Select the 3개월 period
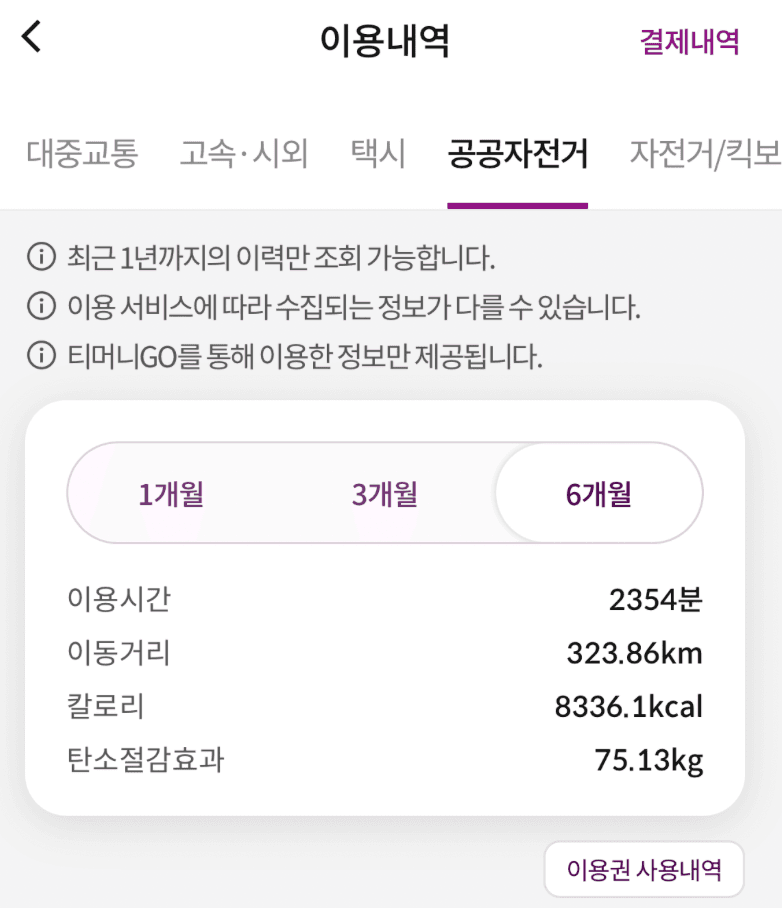The width and height of the screenshot is (782, 908). pos(385,493)
